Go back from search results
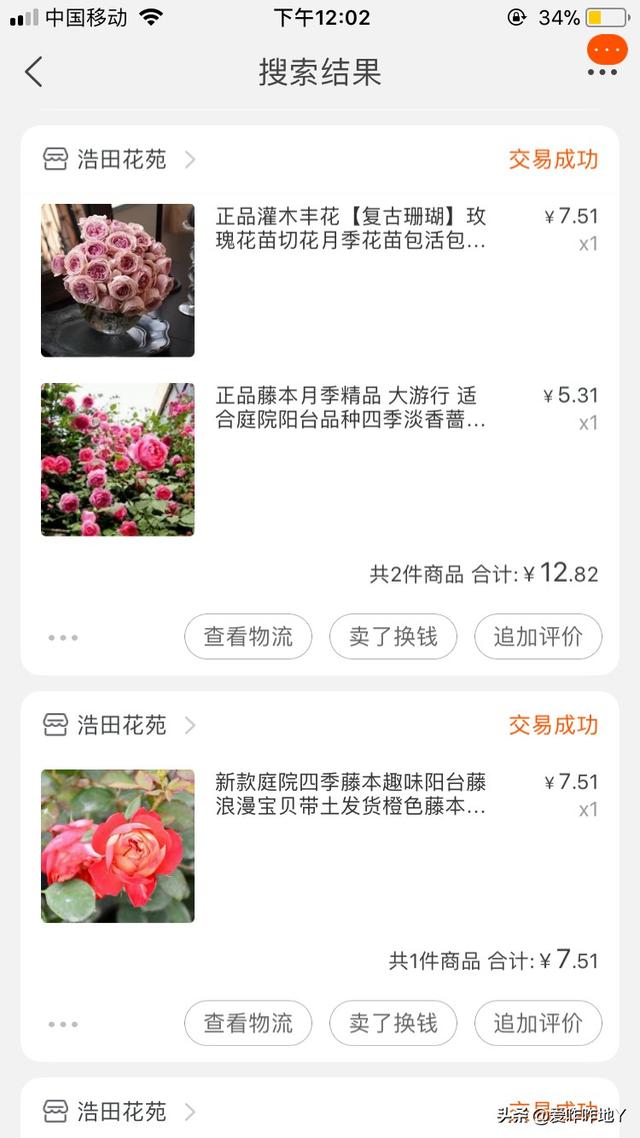This screenshot has width=640, height=1138. (33, 72)
